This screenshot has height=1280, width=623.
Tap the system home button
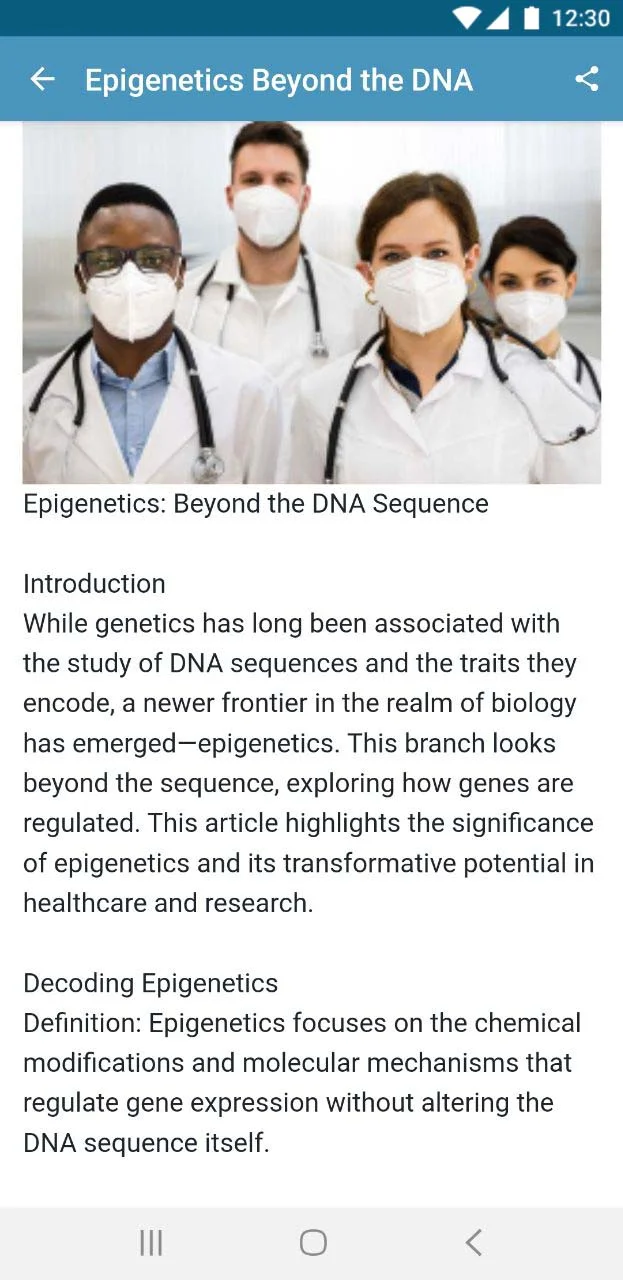click(x=313, y=1242)
